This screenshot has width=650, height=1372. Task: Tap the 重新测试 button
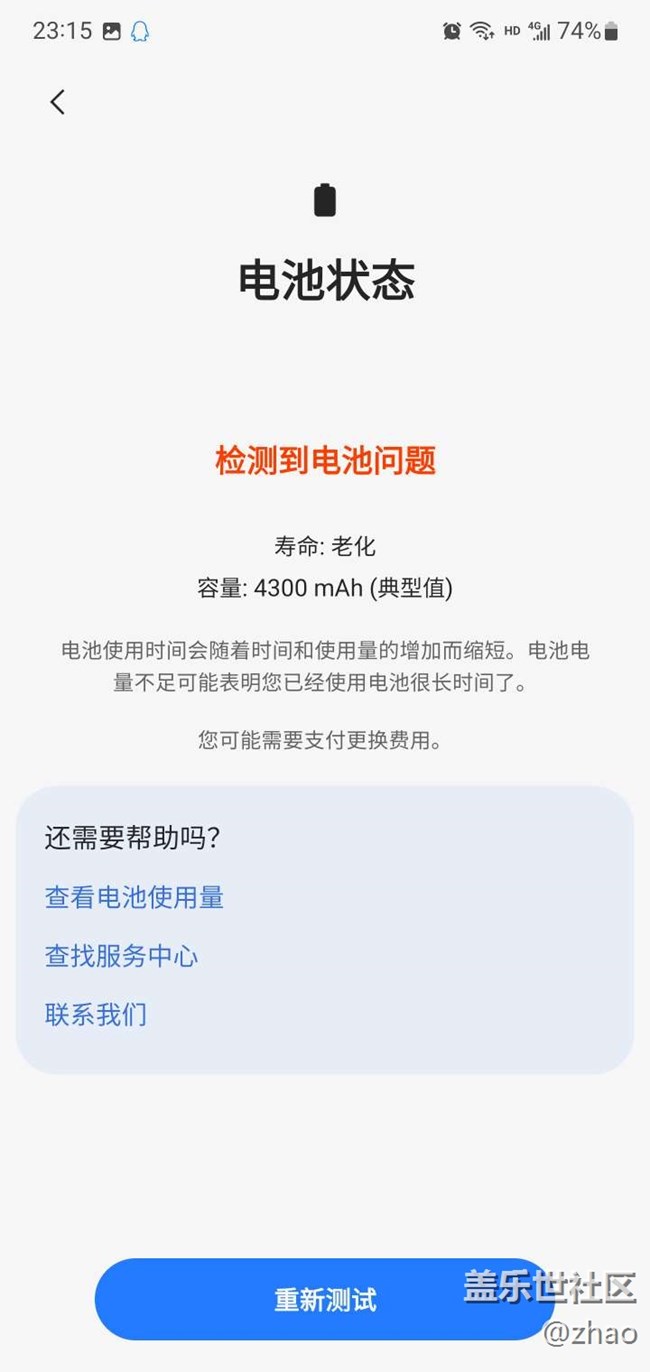pos(325,1299)
